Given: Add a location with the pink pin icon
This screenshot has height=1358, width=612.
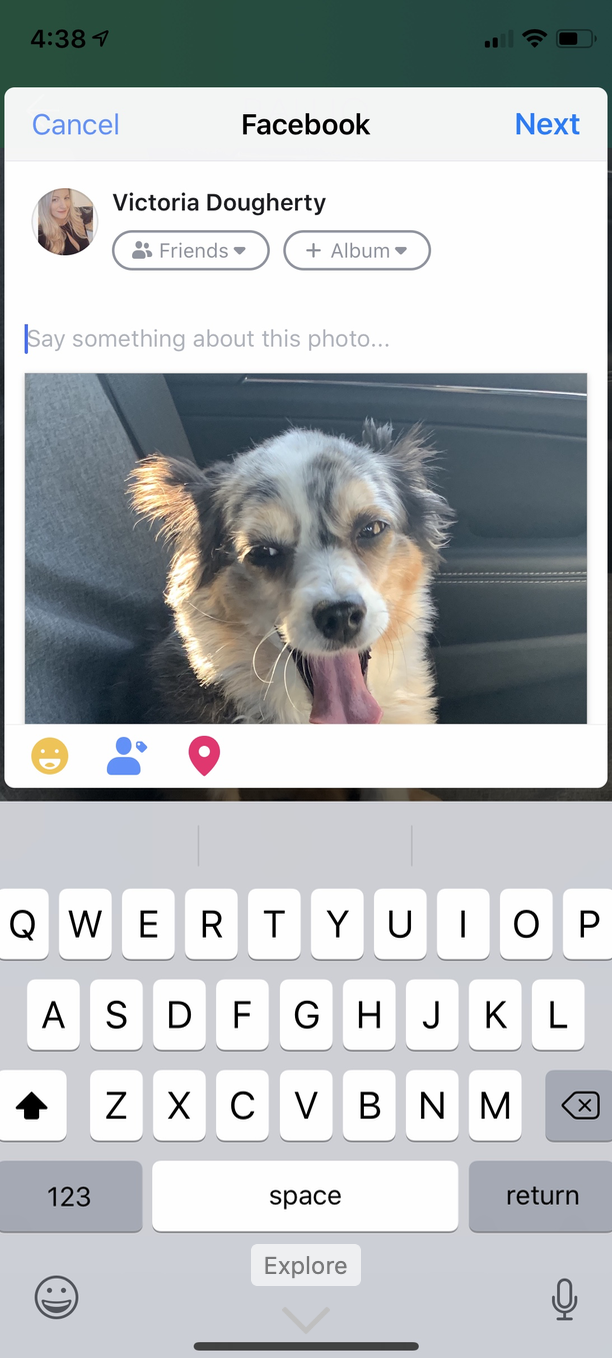Looking at the screenshot, I should tap(204, 757).
